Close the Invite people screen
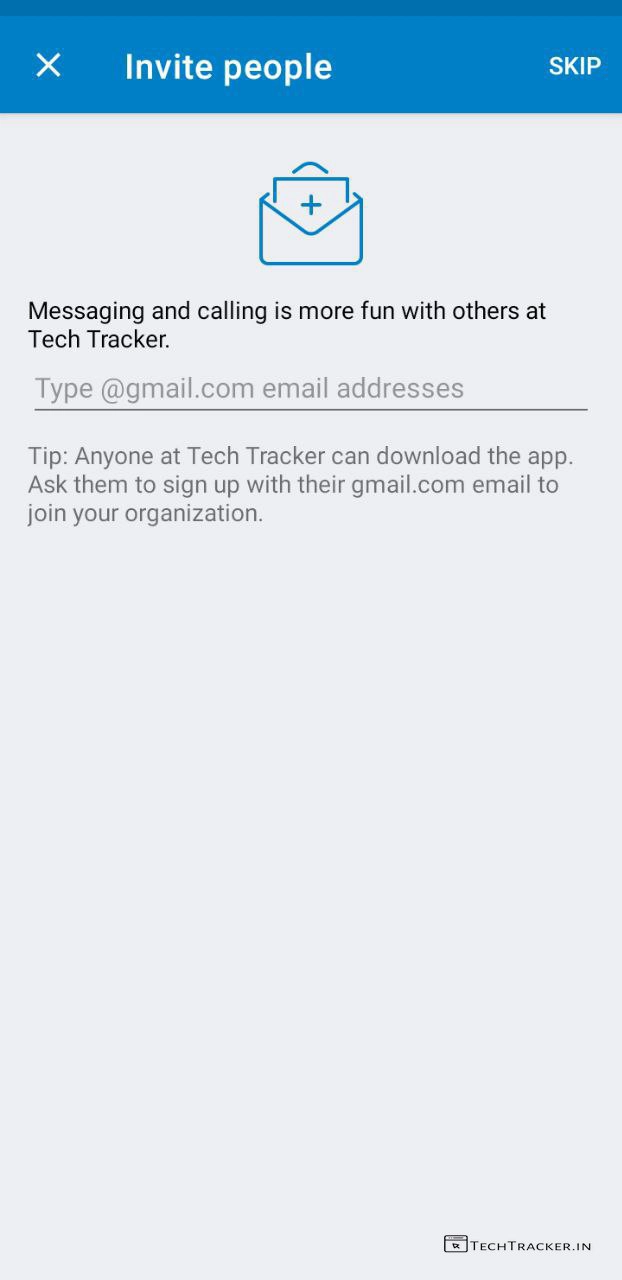The height and width of the screenshot is (1280, 622). (x=48, y=66)
